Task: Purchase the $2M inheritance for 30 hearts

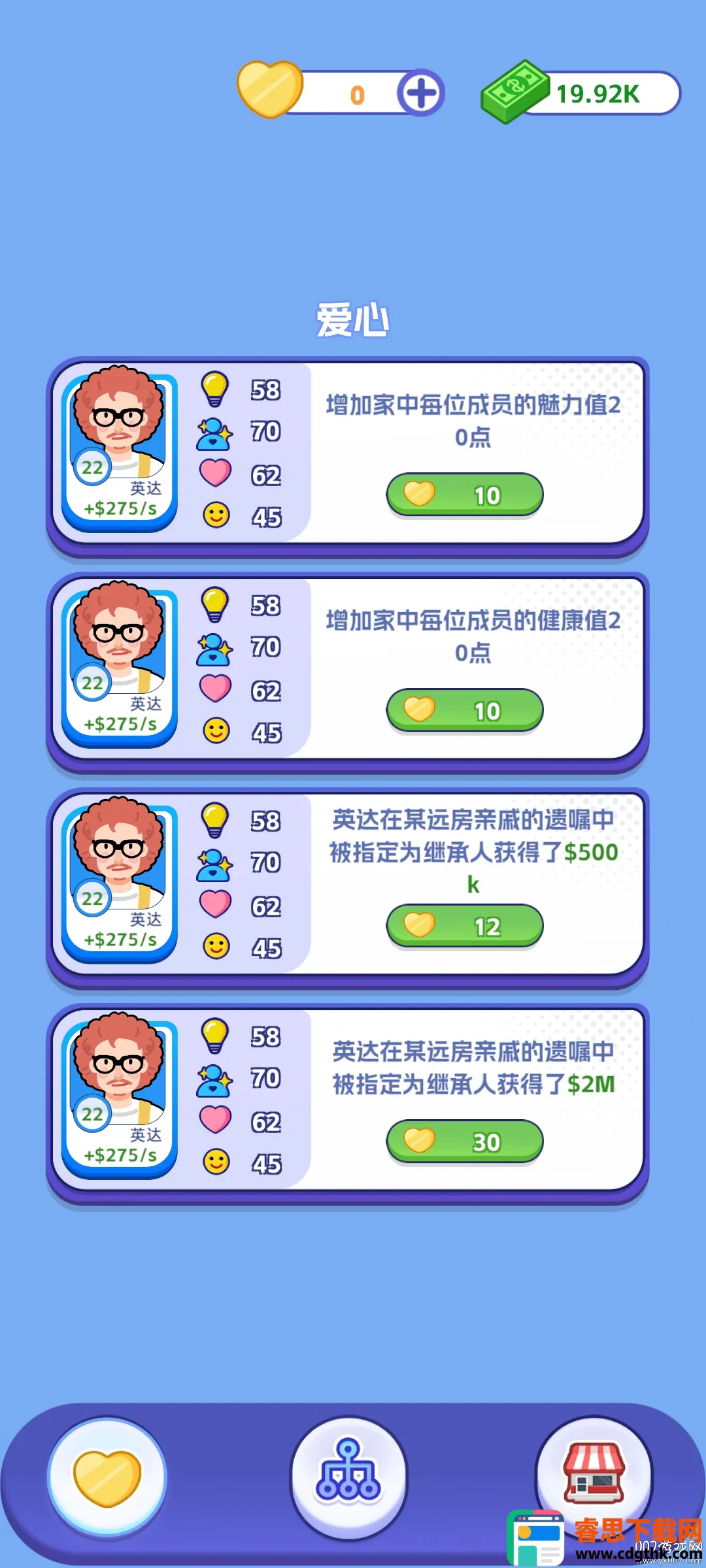Action: point(465,1141)
